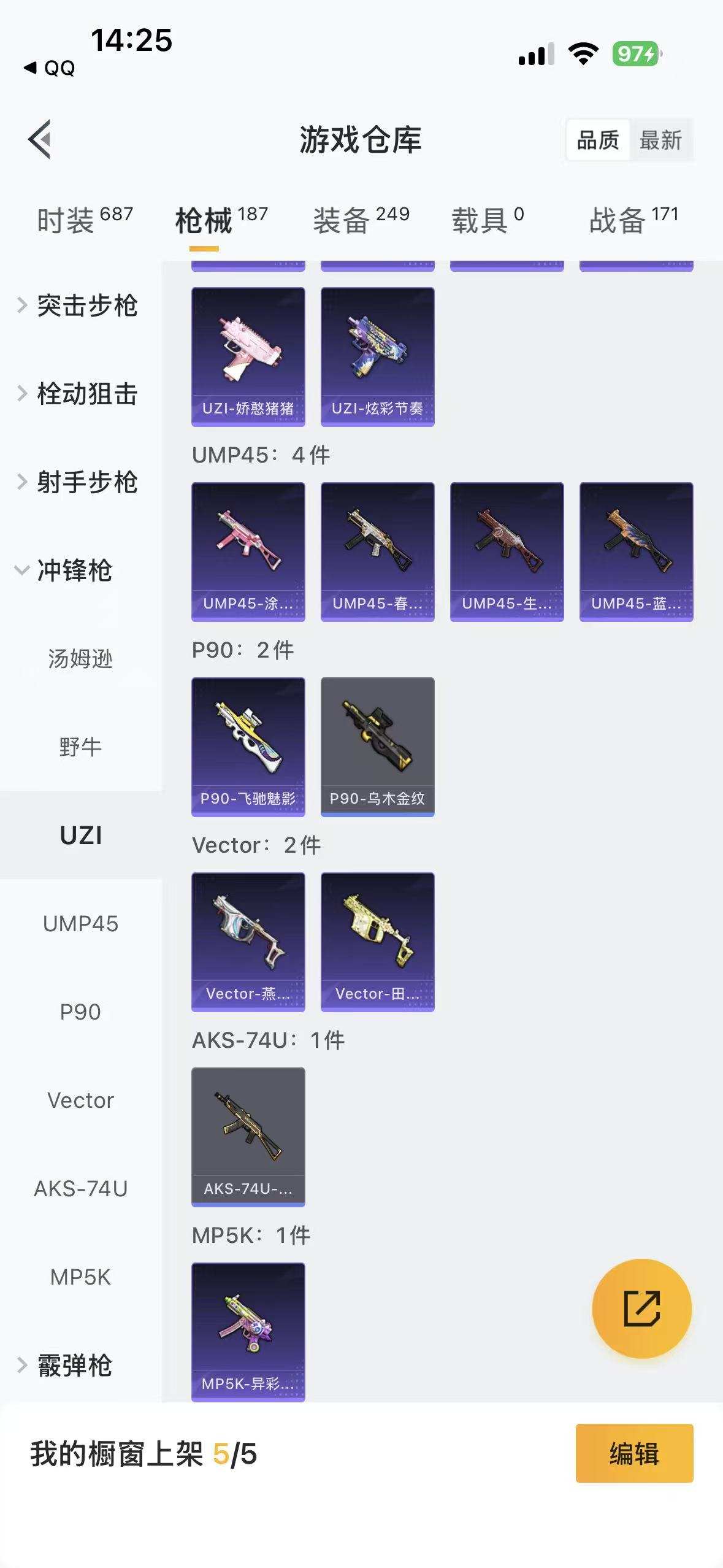View the P90-乌木金纹 skin
The image size is (723, 1568).
[378, 745]
